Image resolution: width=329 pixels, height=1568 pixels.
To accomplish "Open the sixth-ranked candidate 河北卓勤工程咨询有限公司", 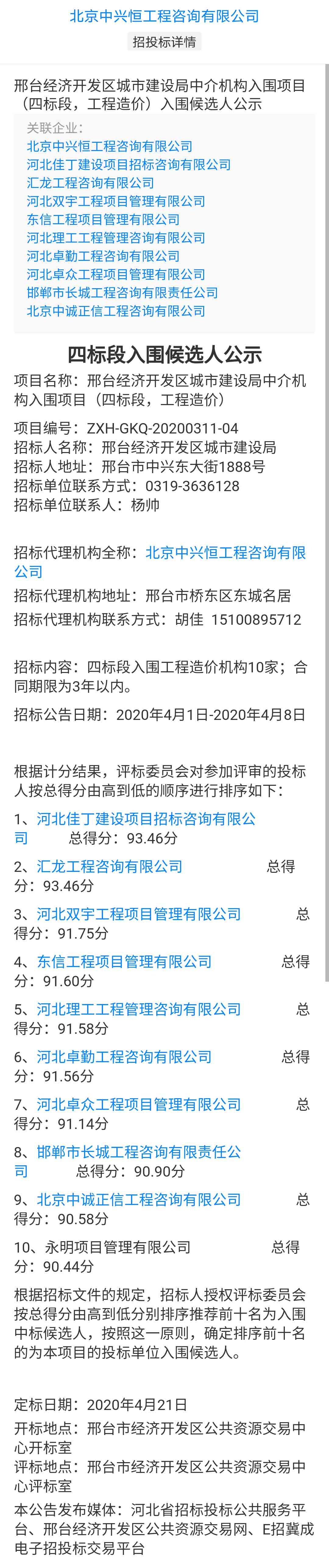I will (x=124, y=1057).
